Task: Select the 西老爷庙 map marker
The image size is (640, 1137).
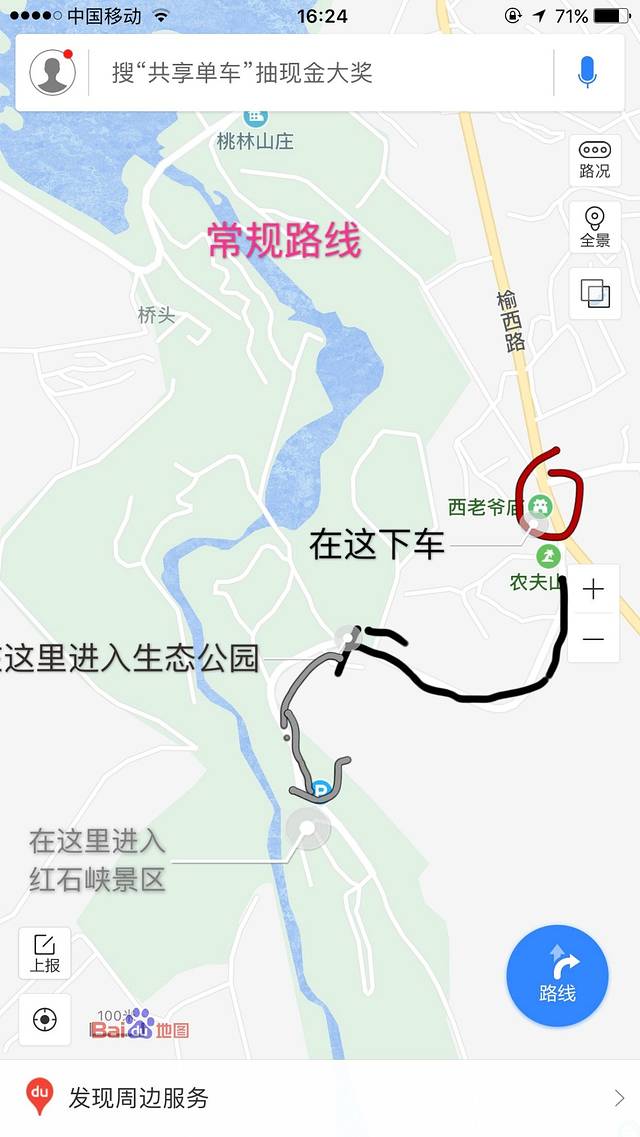Action: coord(539,506)
